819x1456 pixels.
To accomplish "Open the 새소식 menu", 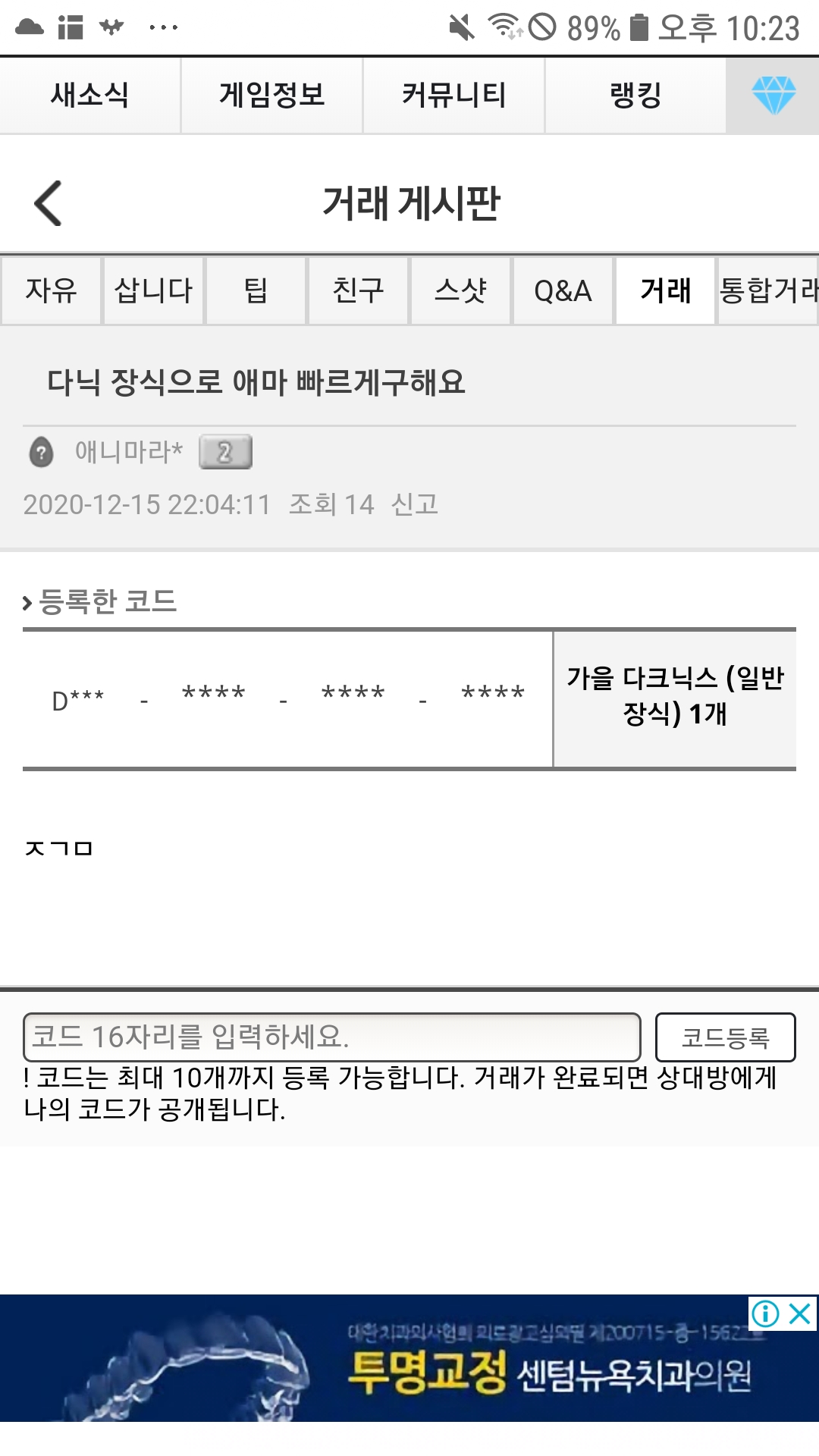I will pos(89,96).
